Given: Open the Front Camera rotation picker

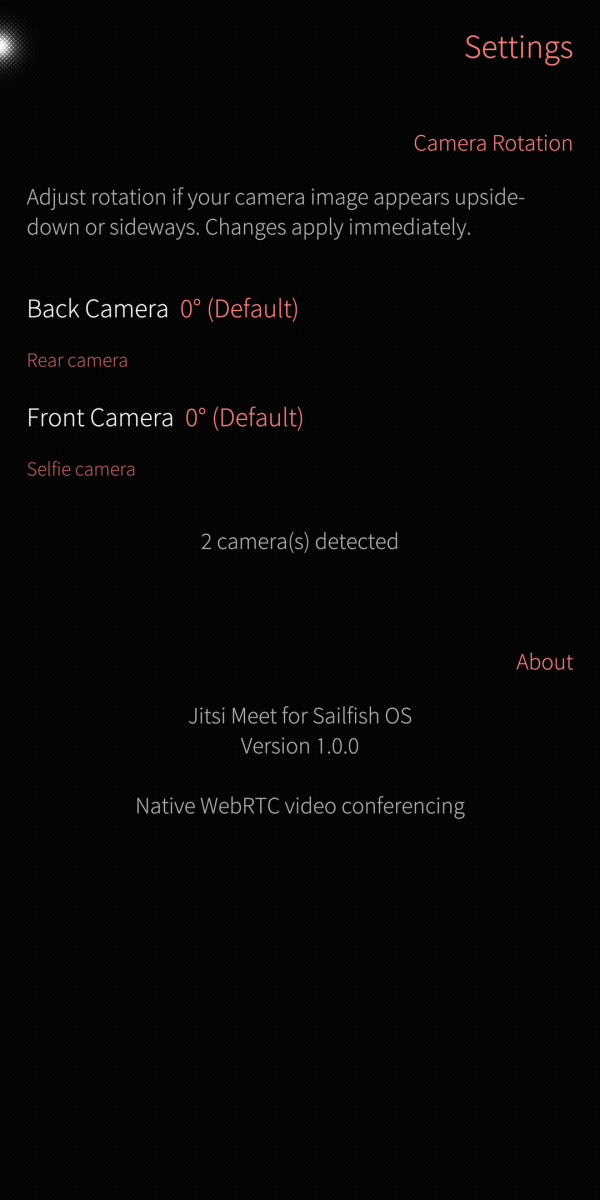Looking at the screenshot, I should 165,418.
